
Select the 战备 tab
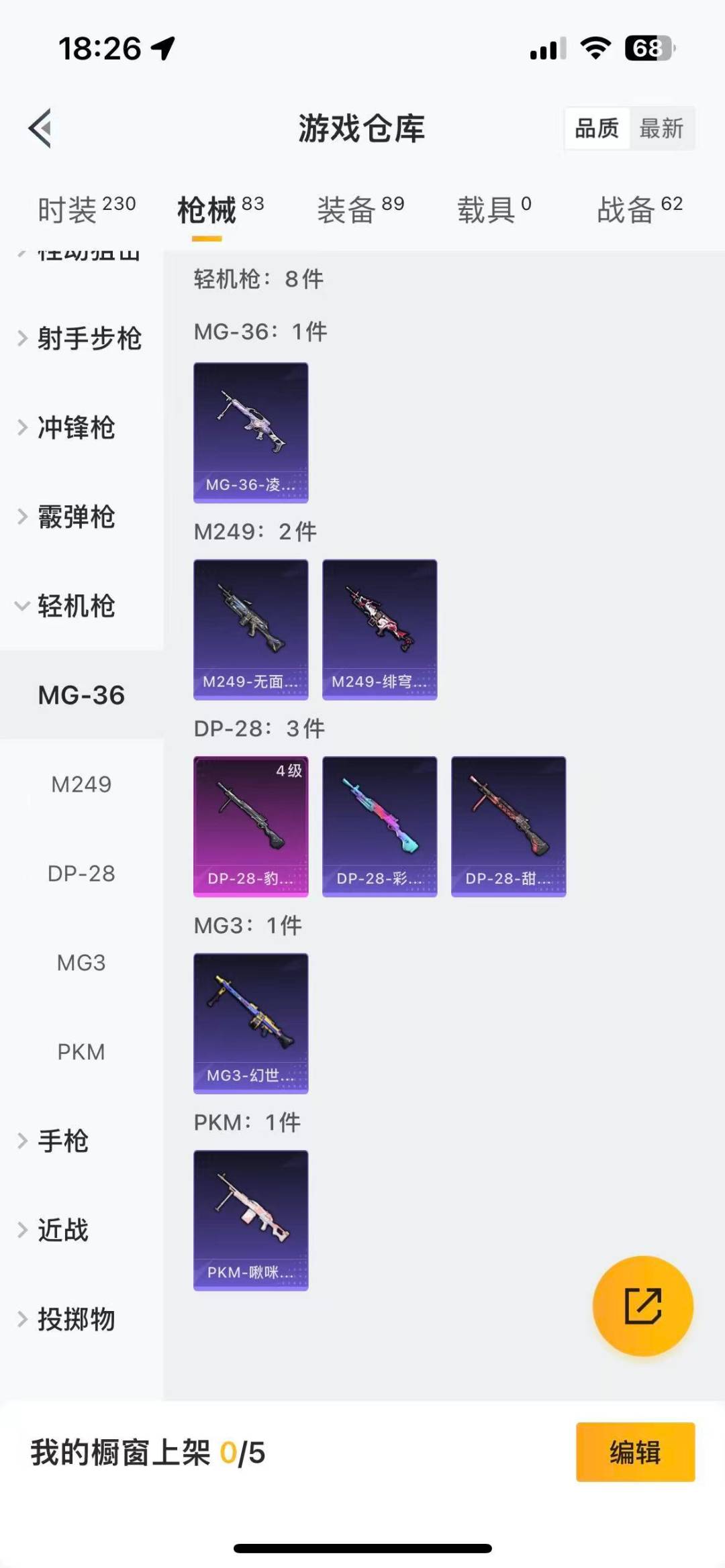(x=640, y=209)
